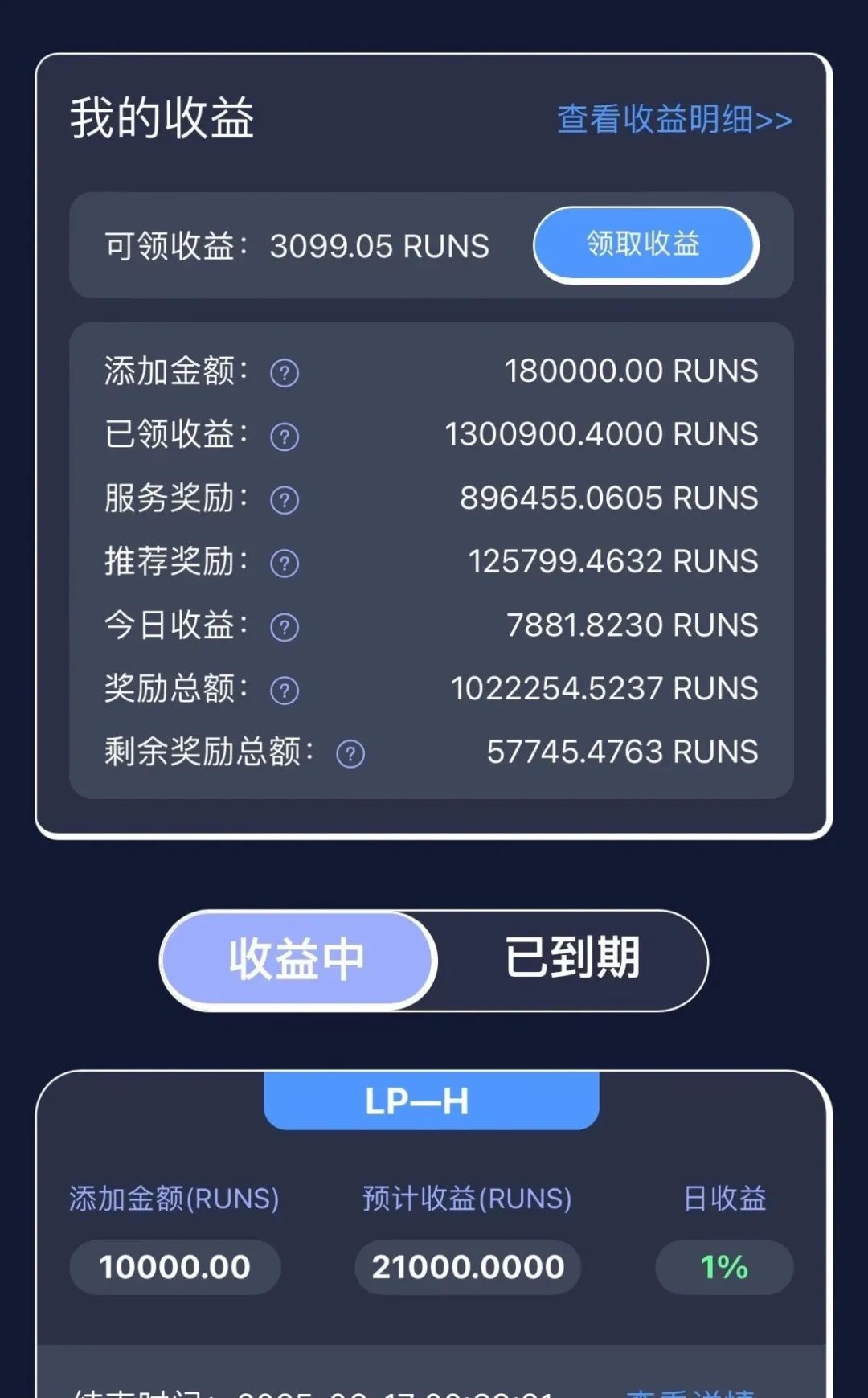Switch to the 已到期 tab
Image resolution: width=868 pixels, height=1398 pixels.
click(x=572, y=960)
